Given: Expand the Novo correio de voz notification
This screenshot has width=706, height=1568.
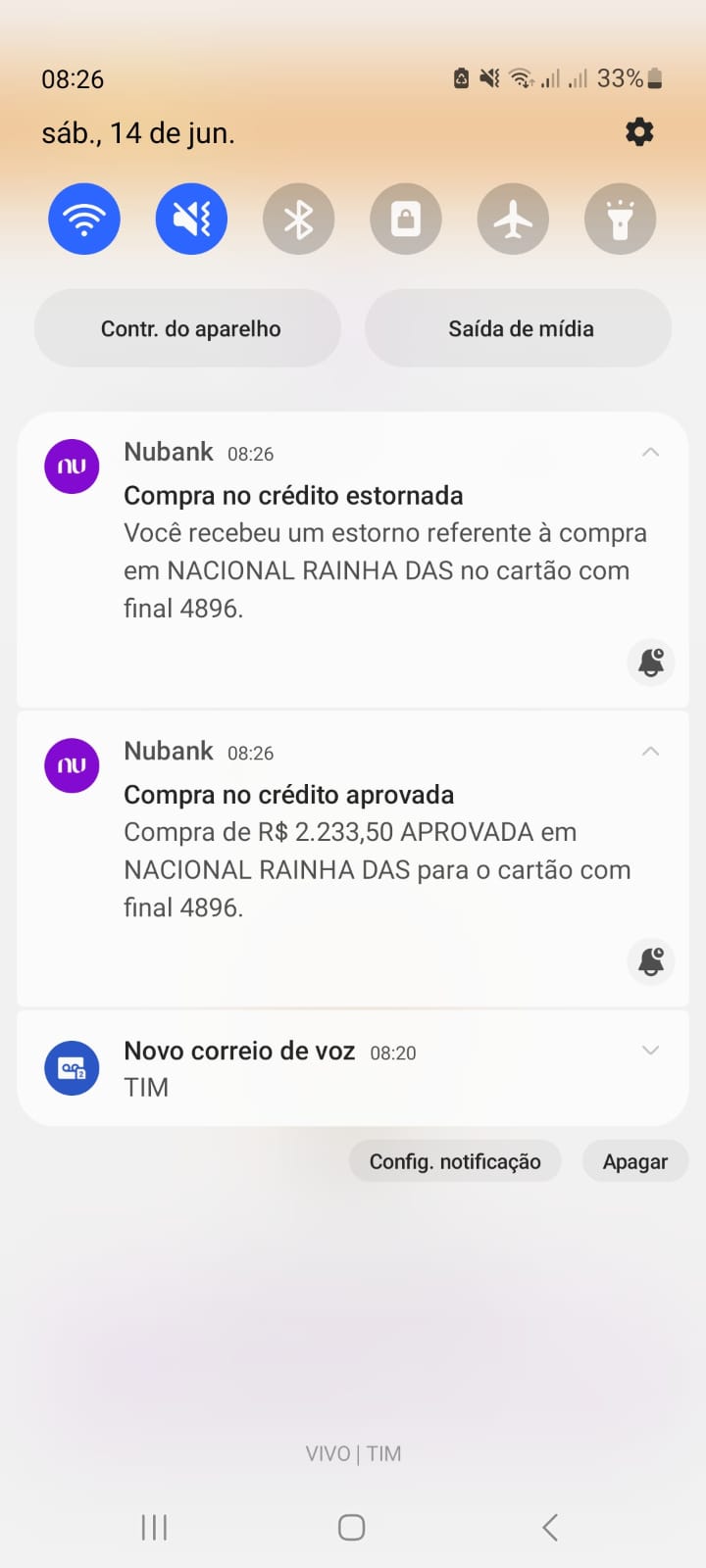Looking at the screenshot, I should coord(650,1050).
